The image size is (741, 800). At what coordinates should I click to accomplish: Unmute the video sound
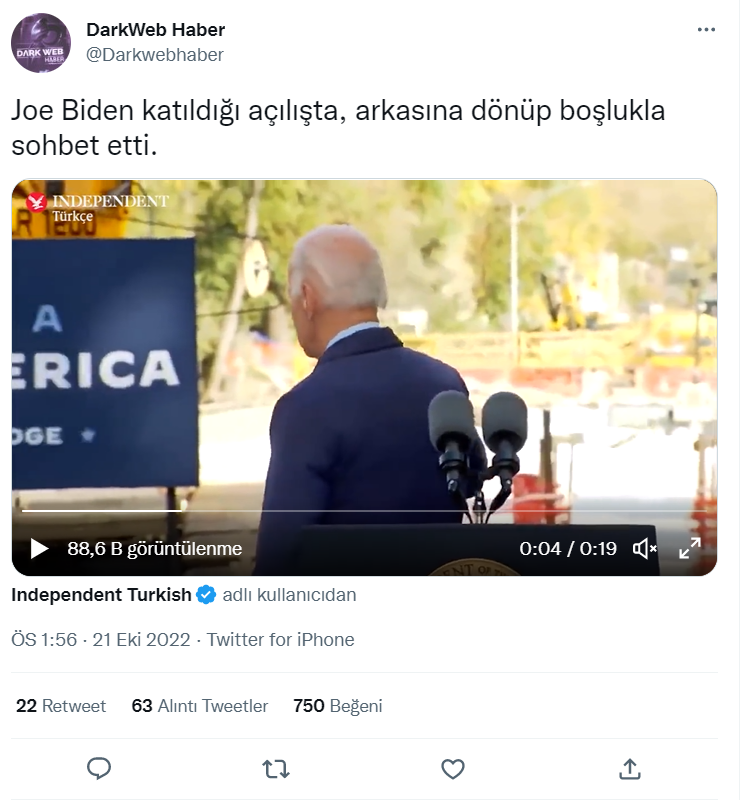[646, 549]
